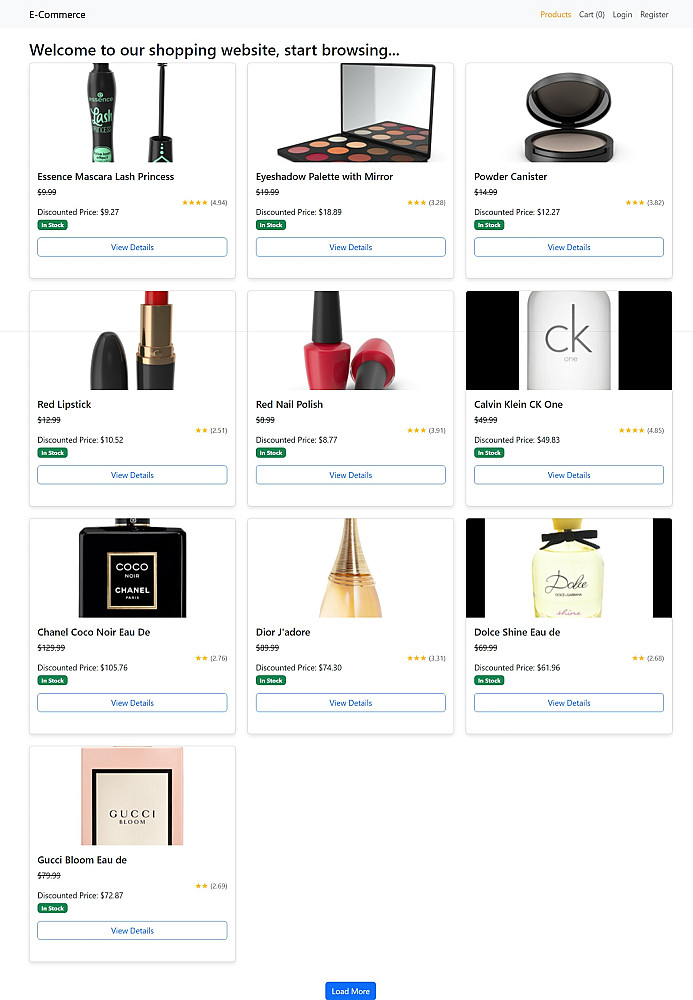The image size is (693, 1000).
Task: Open the E-Commerce home link
Action: click(x=57, y=15)
